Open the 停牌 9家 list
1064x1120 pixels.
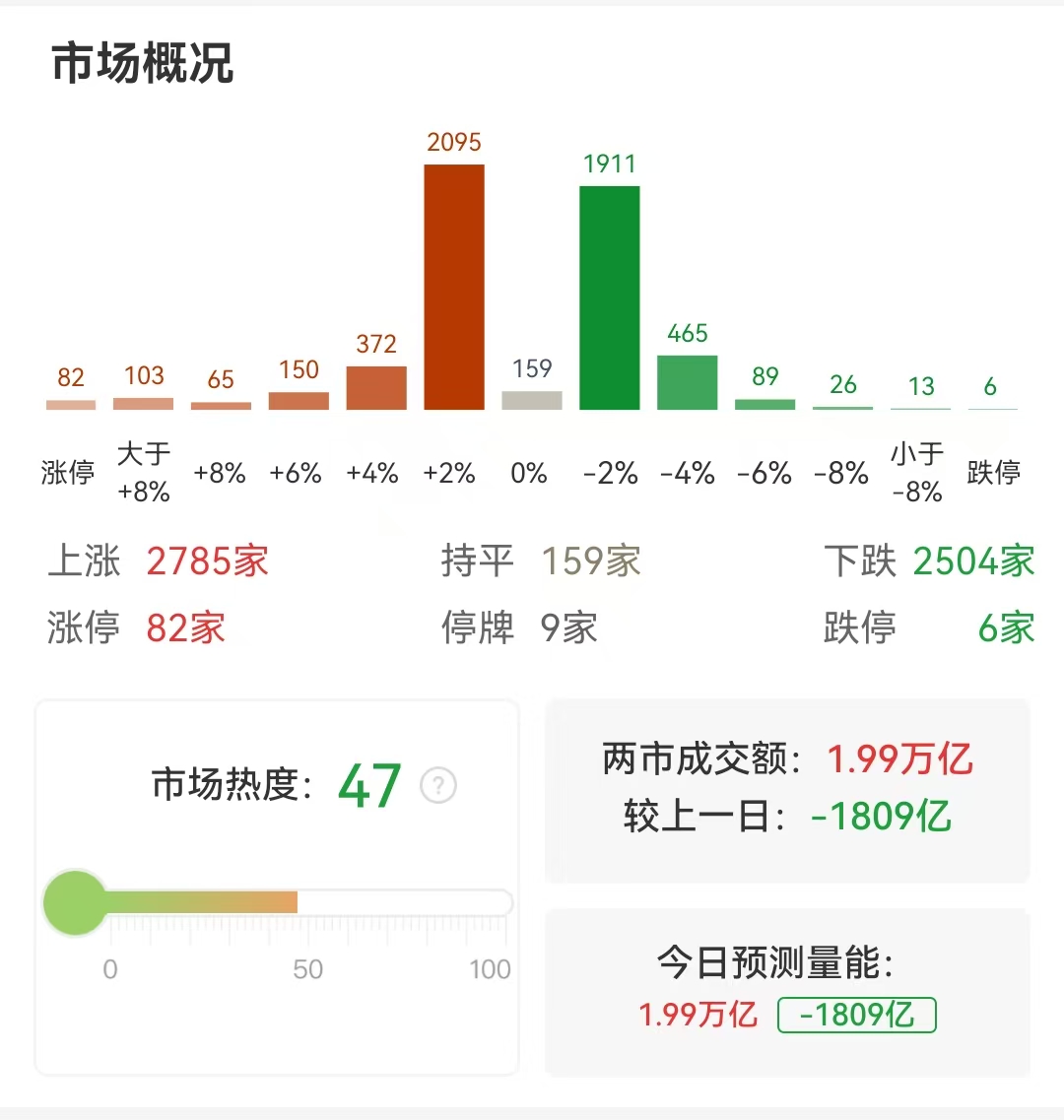519,627
